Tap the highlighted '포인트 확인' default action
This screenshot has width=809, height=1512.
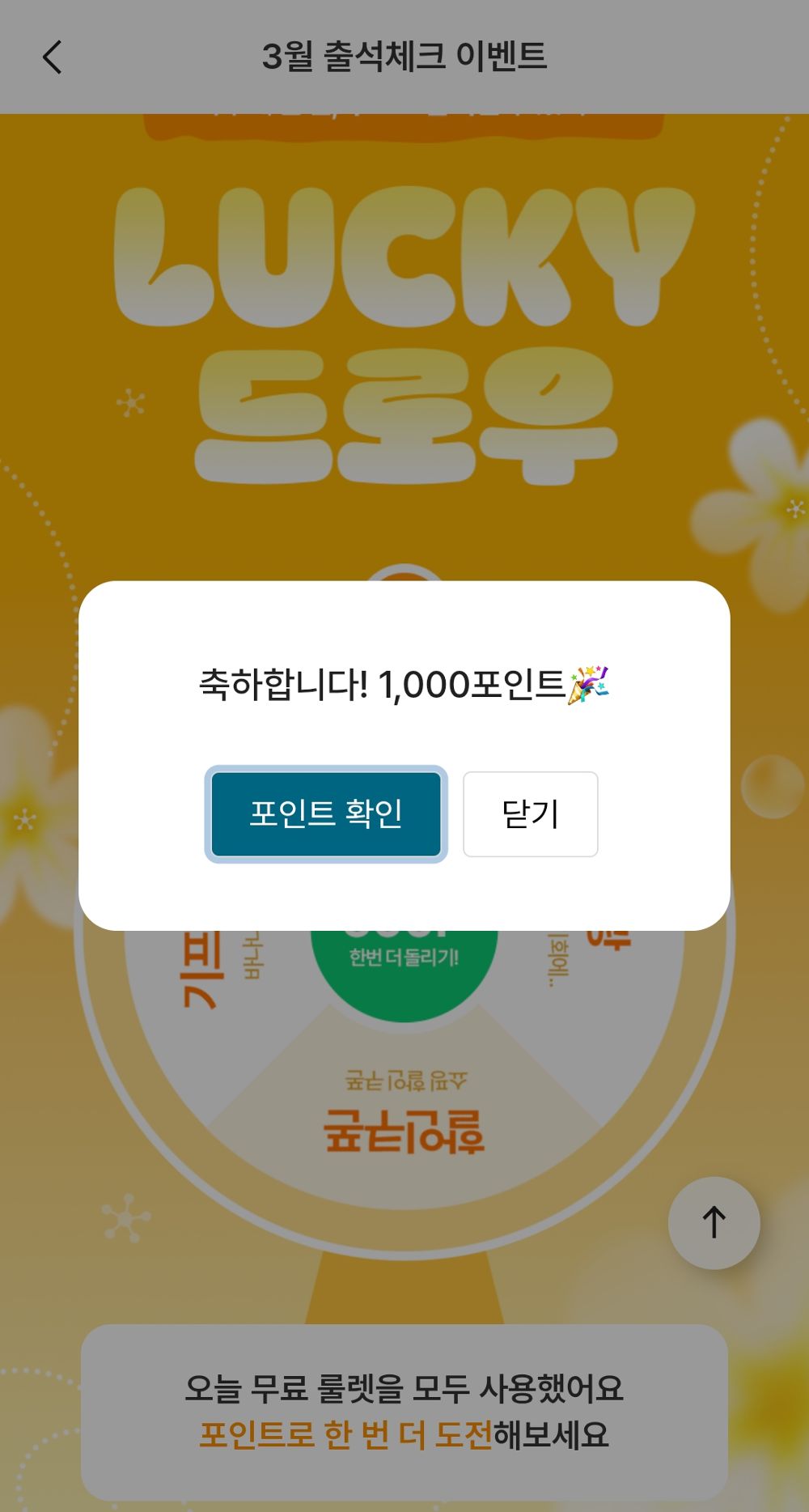tap(325, 815)
